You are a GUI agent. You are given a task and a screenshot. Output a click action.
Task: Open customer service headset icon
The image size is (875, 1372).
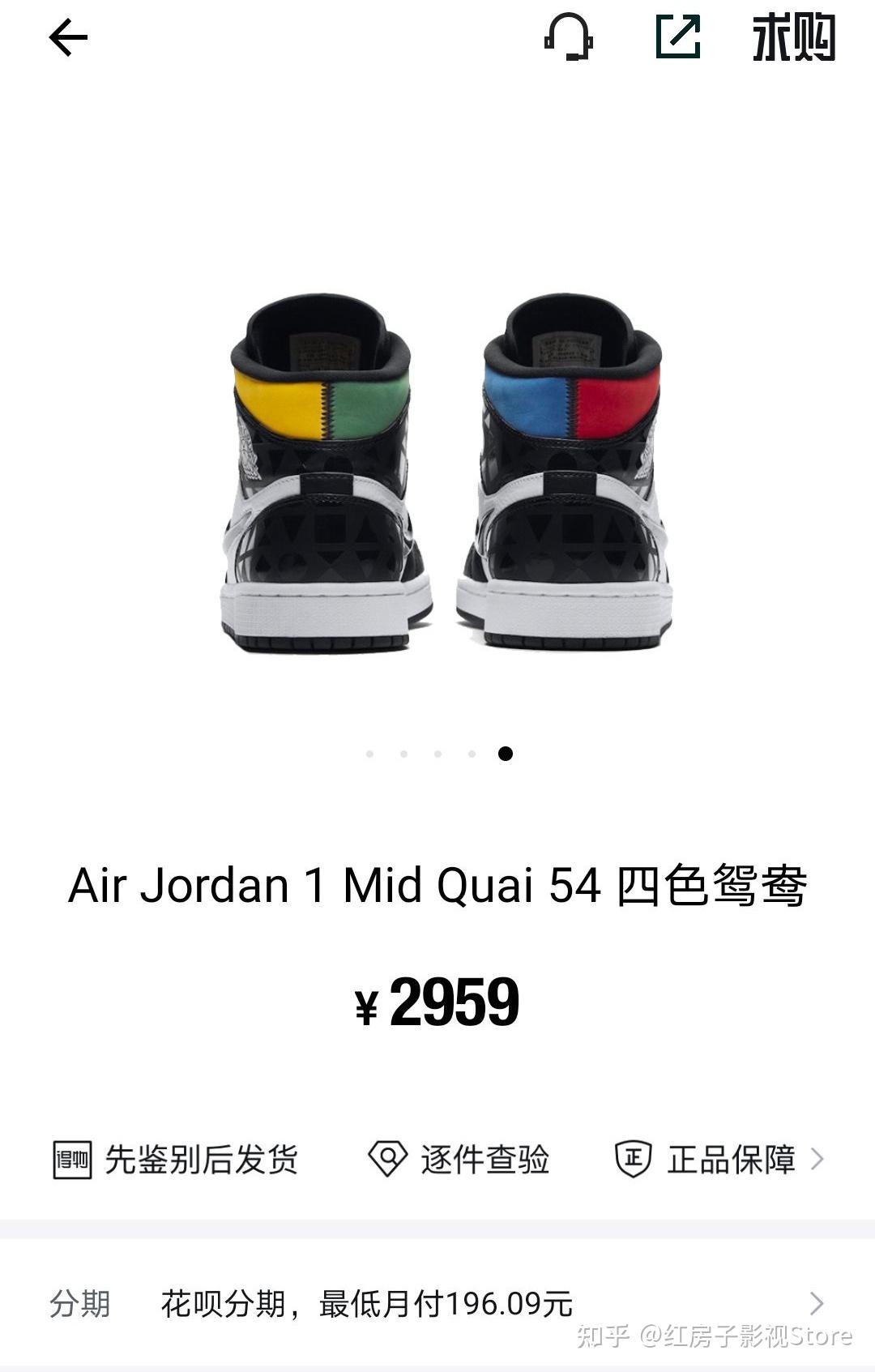coord(569,37)
